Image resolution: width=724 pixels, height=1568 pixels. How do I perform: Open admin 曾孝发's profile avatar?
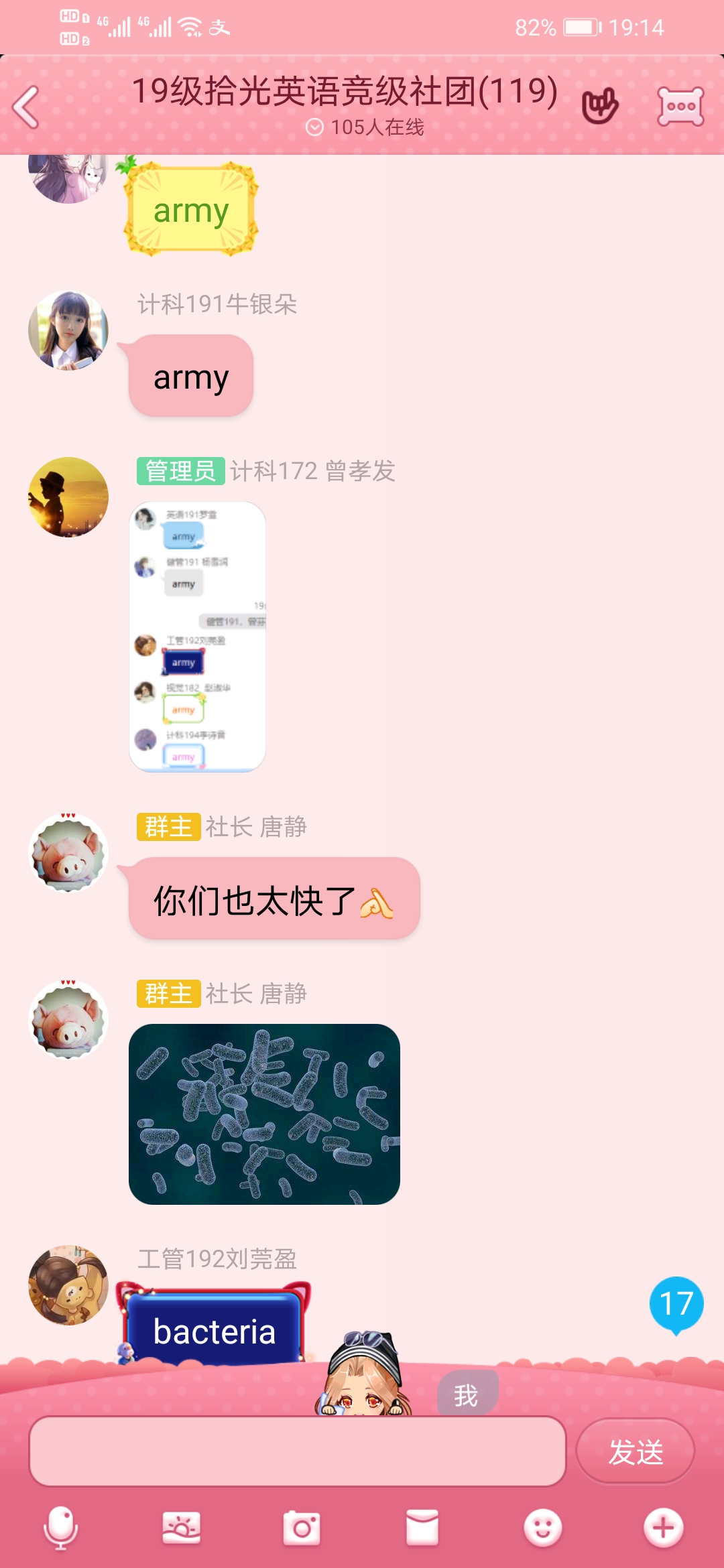pyautogui.click(x=68, y=497)
